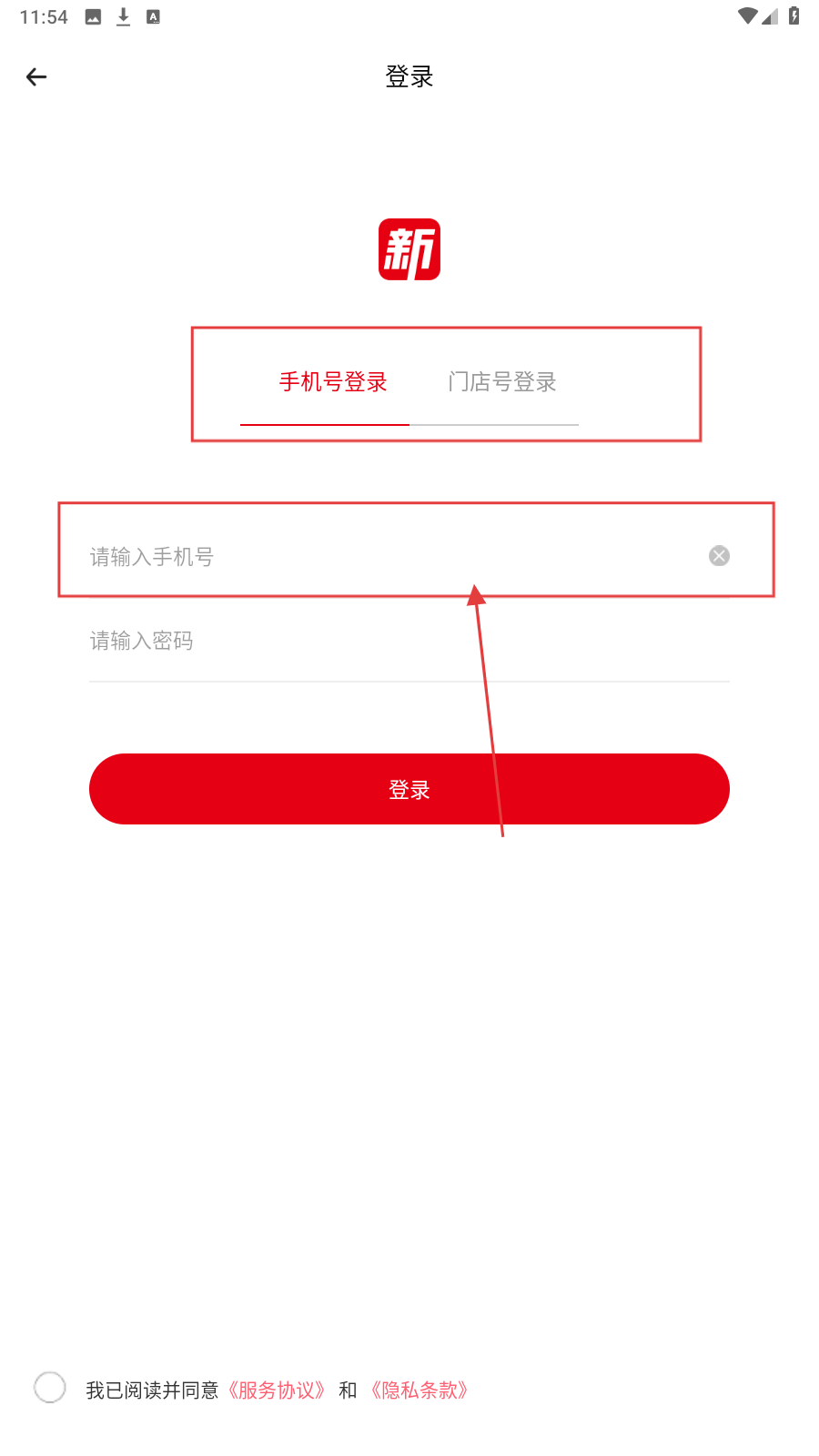Switch to the 门店号登录 tab

coord(501,382)
